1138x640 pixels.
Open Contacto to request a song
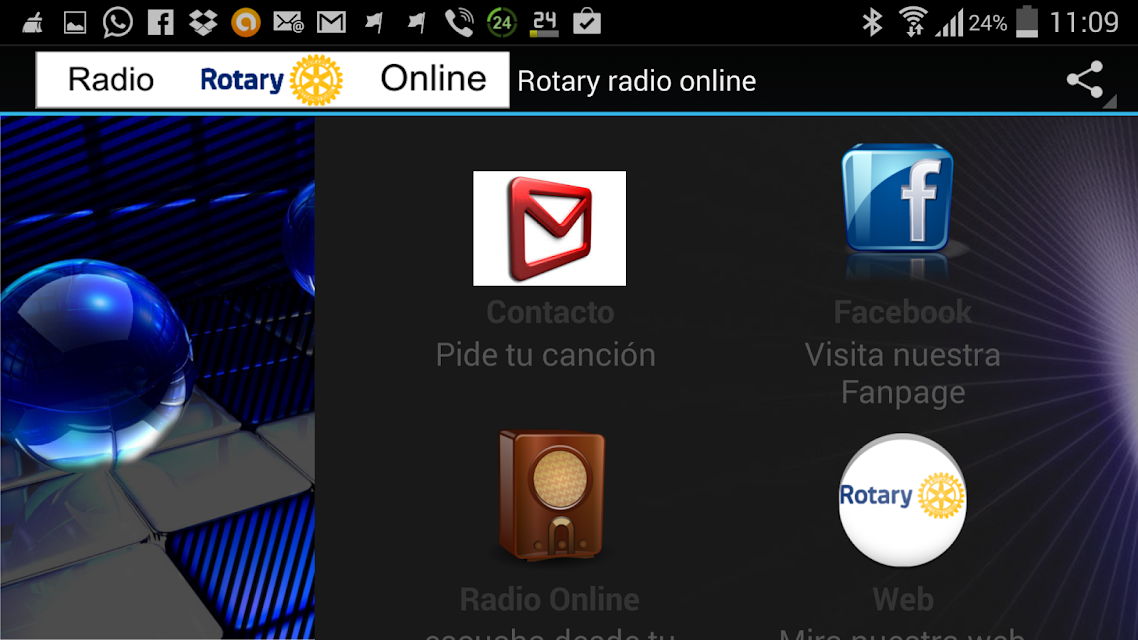coord(549,229)
